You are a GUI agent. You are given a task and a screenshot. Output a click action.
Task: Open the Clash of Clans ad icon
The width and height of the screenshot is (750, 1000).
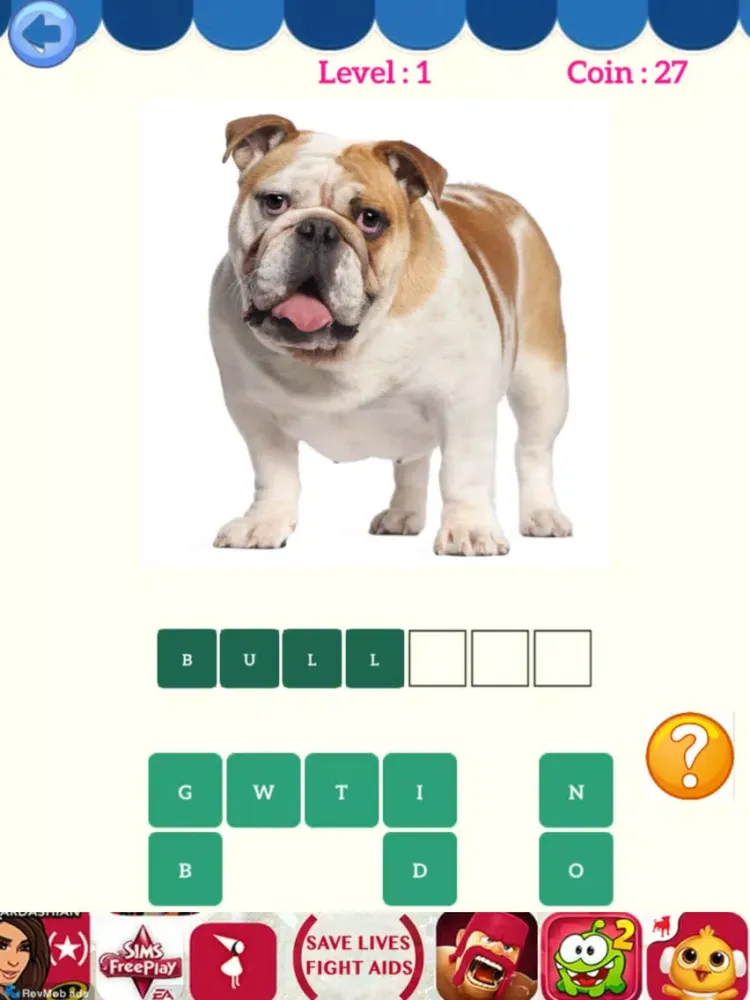[479, 956]
